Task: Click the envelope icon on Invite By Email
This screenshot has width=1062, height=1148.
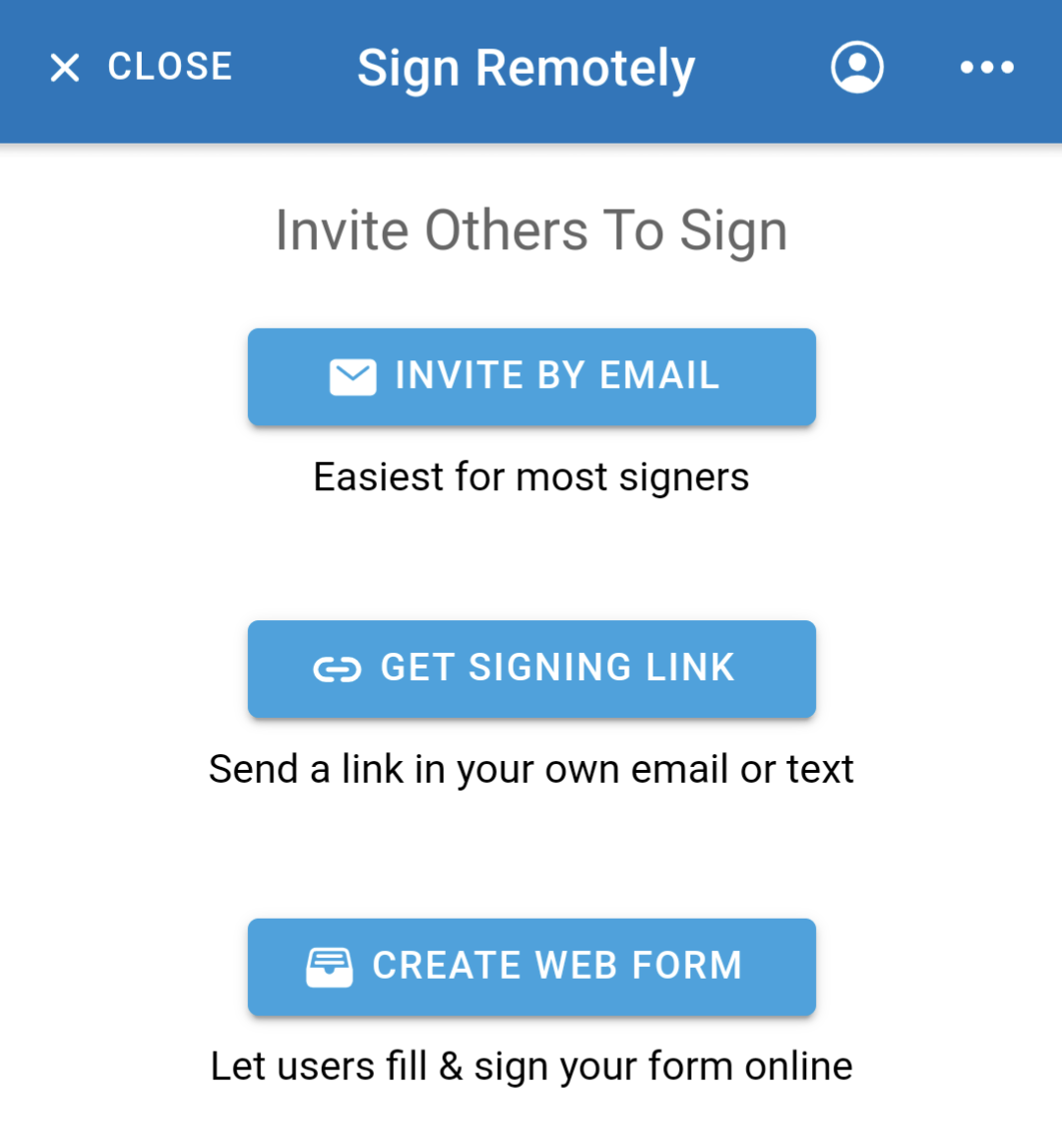Action: [353, 376]
